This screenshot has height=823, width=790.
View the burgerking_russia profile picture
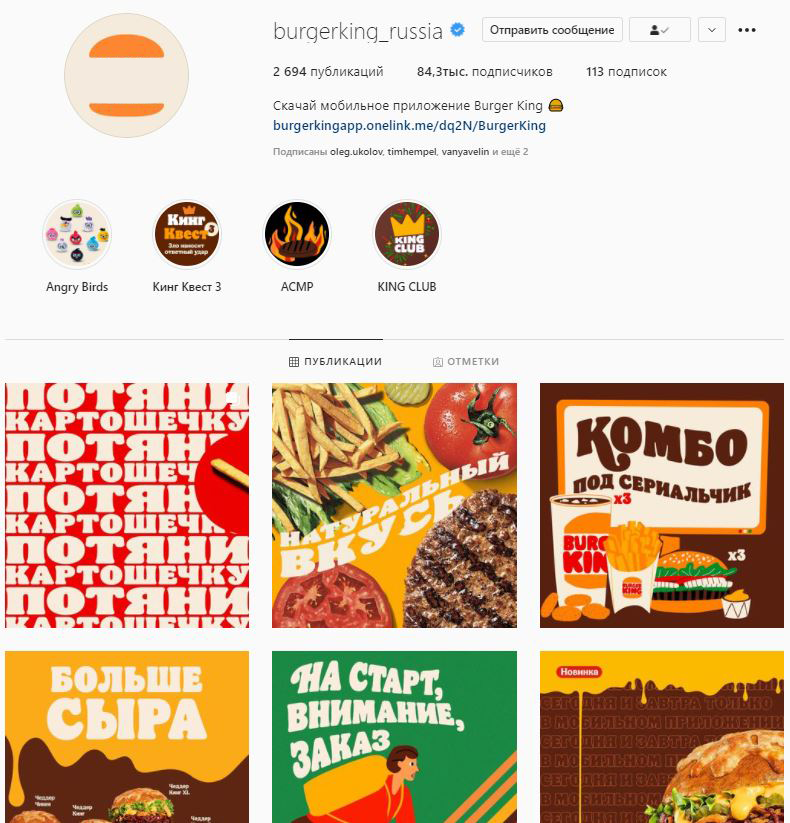coord(127,77)
